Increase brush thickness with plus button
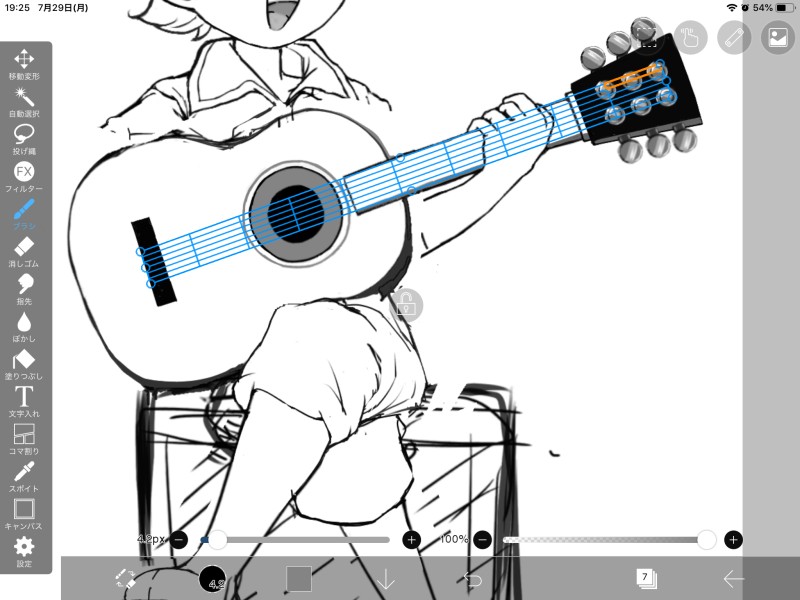This screenshot has height=600, width=800. tap(411, 540)
